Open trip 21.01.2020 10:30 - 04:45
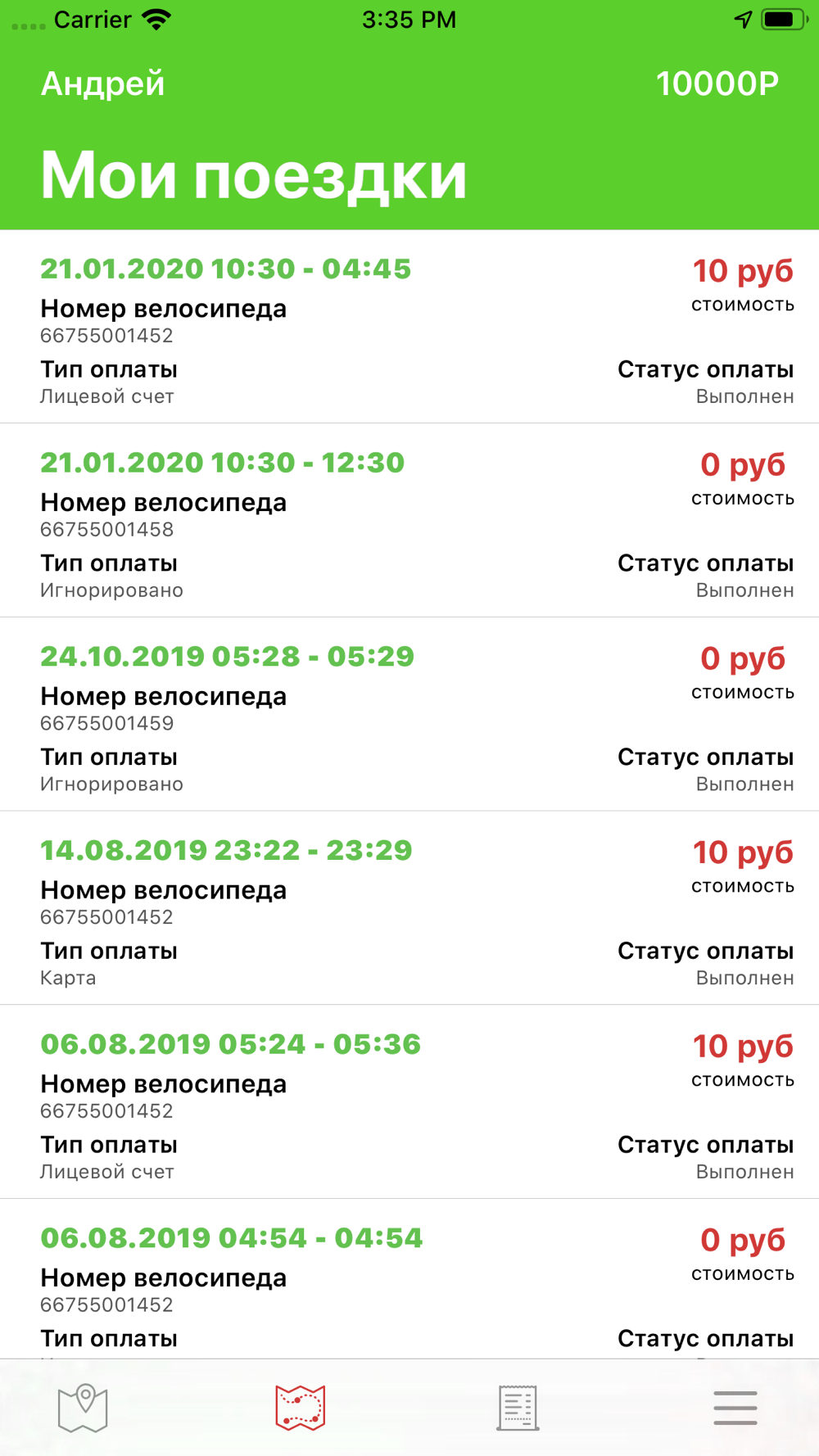The height and width of the screenshot is (1456, 819). 409,327
